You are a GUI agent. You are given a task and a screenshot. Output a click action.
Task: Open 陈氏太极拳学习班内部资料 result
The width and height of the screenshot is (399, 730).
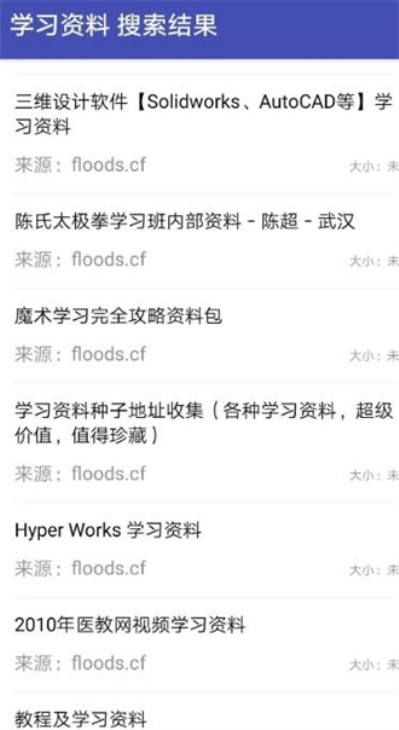coord(199,241)
